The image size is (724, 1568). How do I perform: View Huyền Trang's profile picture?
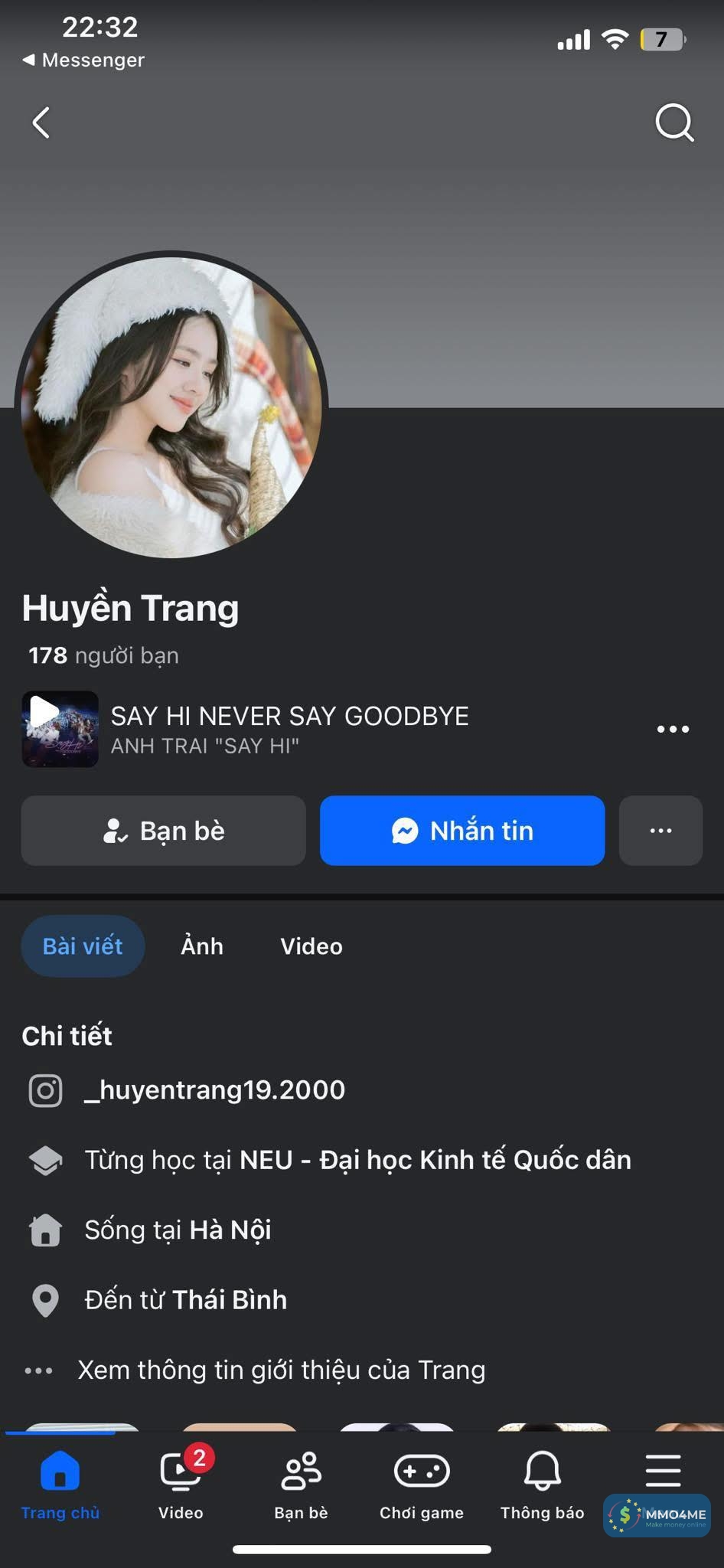171,406
